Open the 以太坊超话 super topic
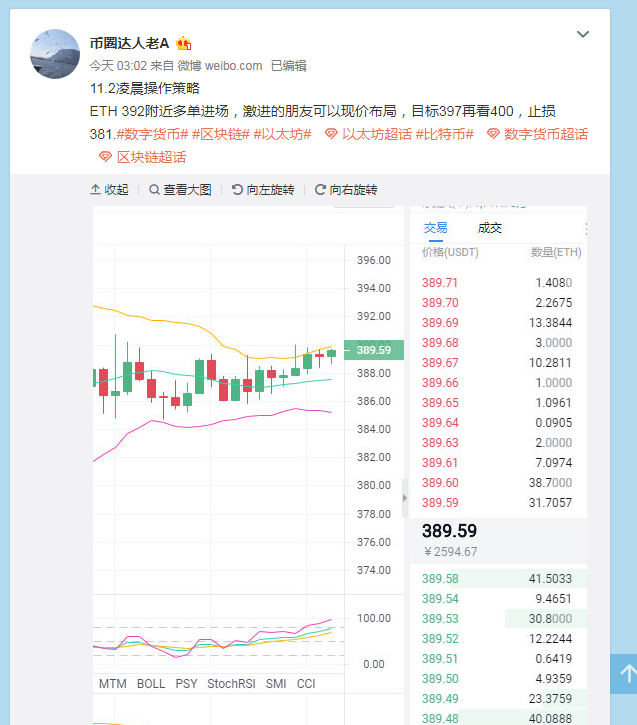Screen dimensions: 637x725 point(368,134)
